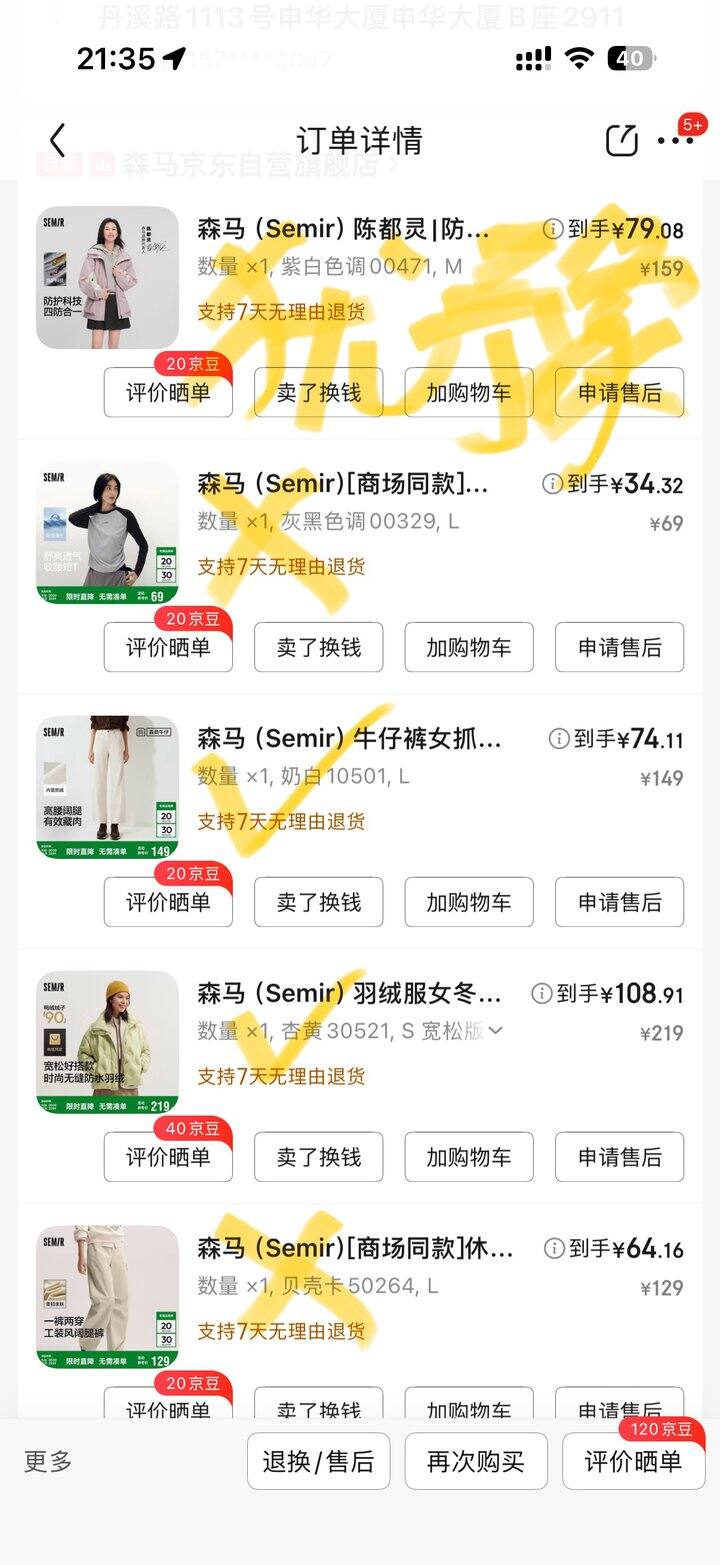Tap 更多 in the bottom bar
Viewport: 720px width, 1565px height.
point(48,1461)
